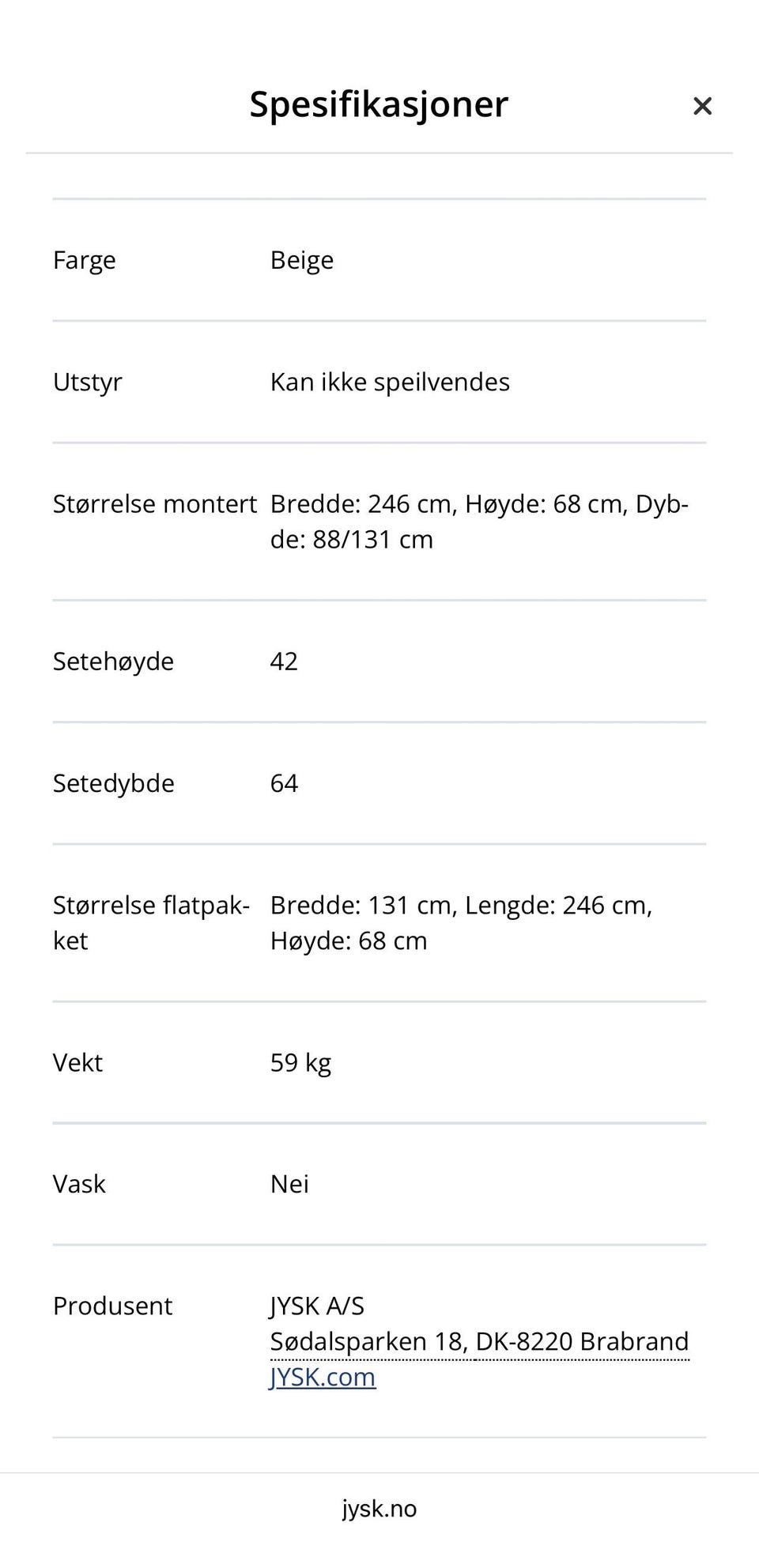Select the Utstyr specification row

pyautogui.click(x=87, y=381)
